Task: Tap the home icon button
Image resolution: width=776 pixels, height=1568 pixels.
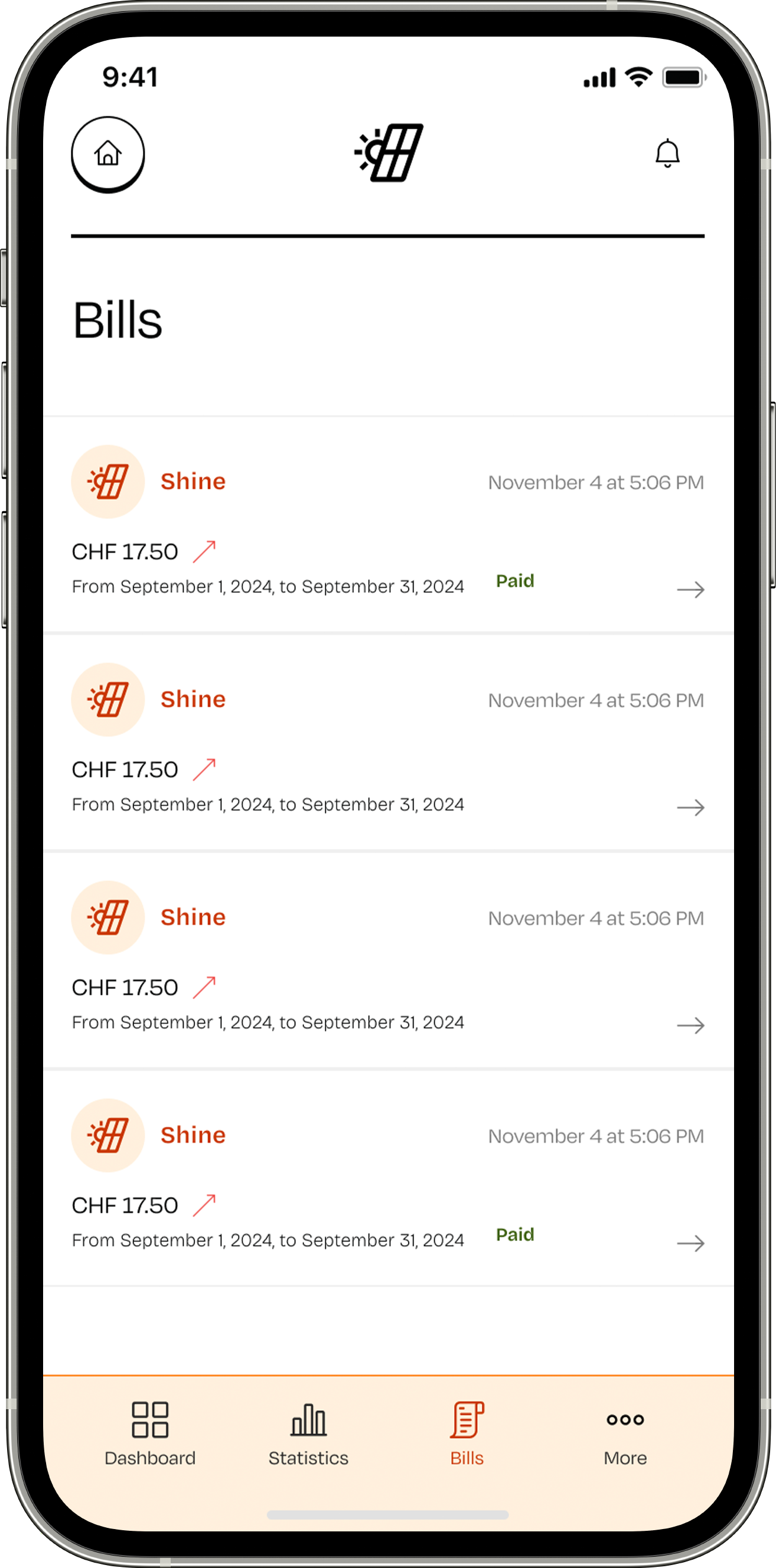Action: tap(108, 153)
